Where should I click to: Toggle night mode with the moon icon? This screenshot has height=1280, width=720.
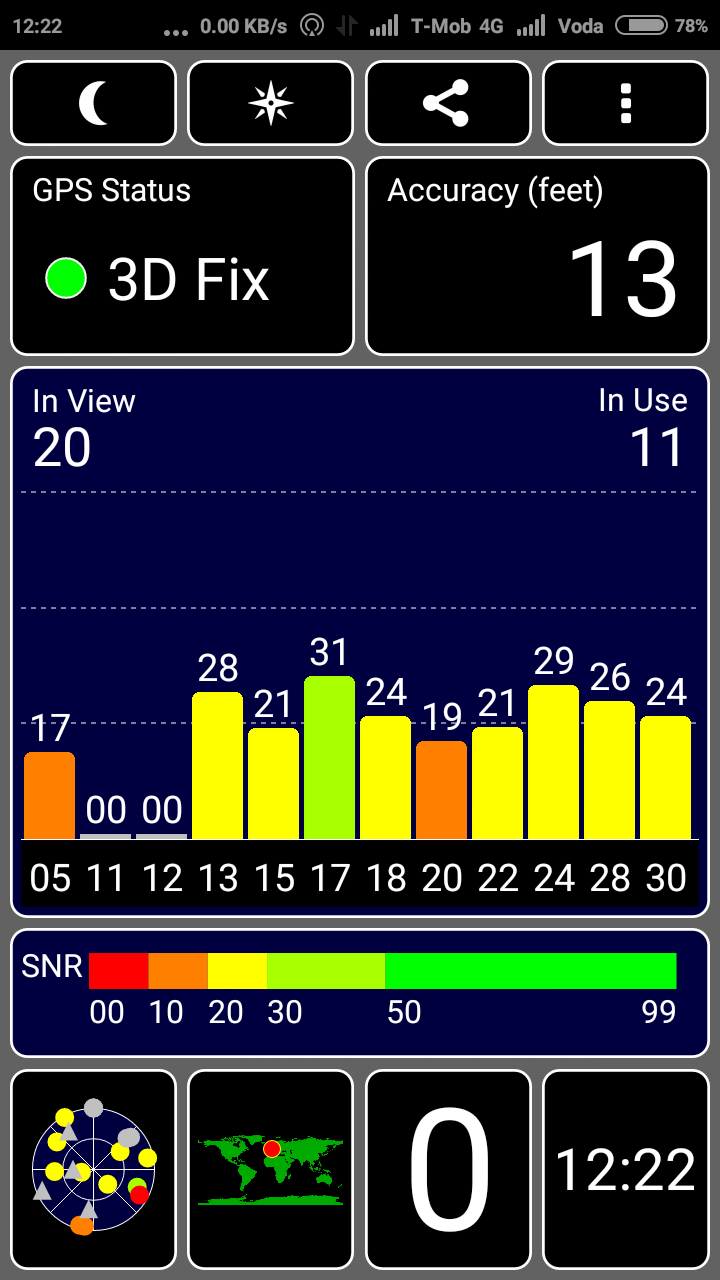coord(93,103)
